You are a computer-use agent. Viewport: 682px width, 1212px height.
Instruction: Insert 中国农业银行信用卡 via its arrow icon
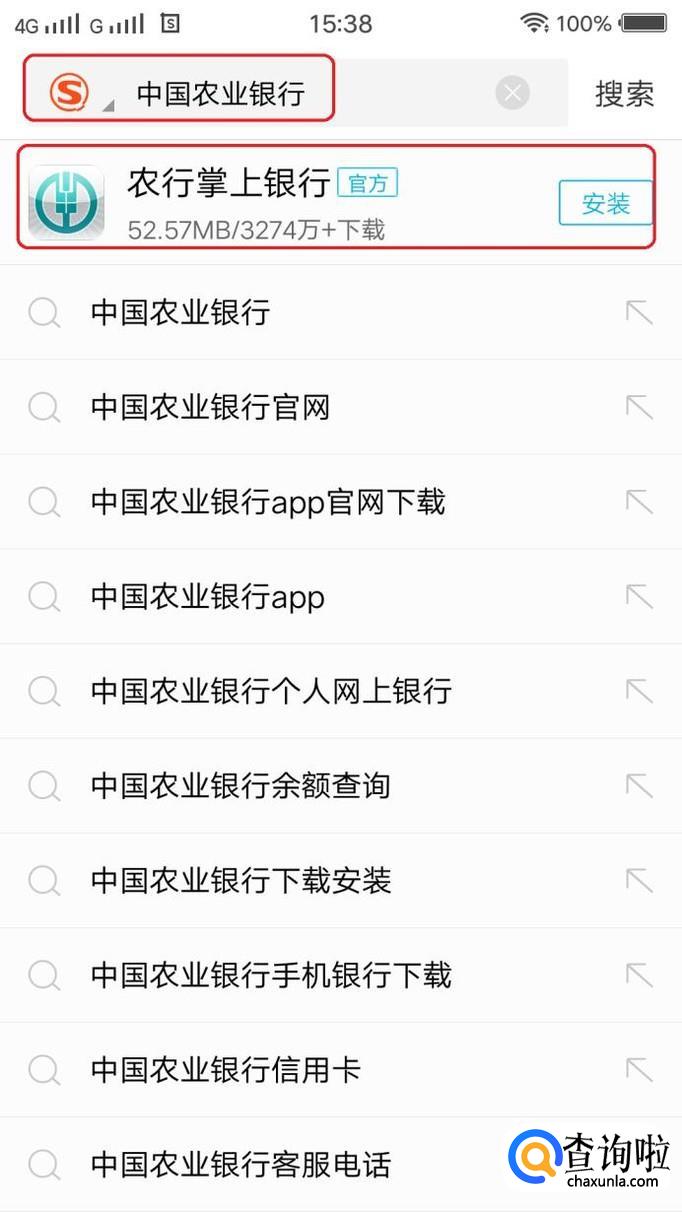[639, 1070]
